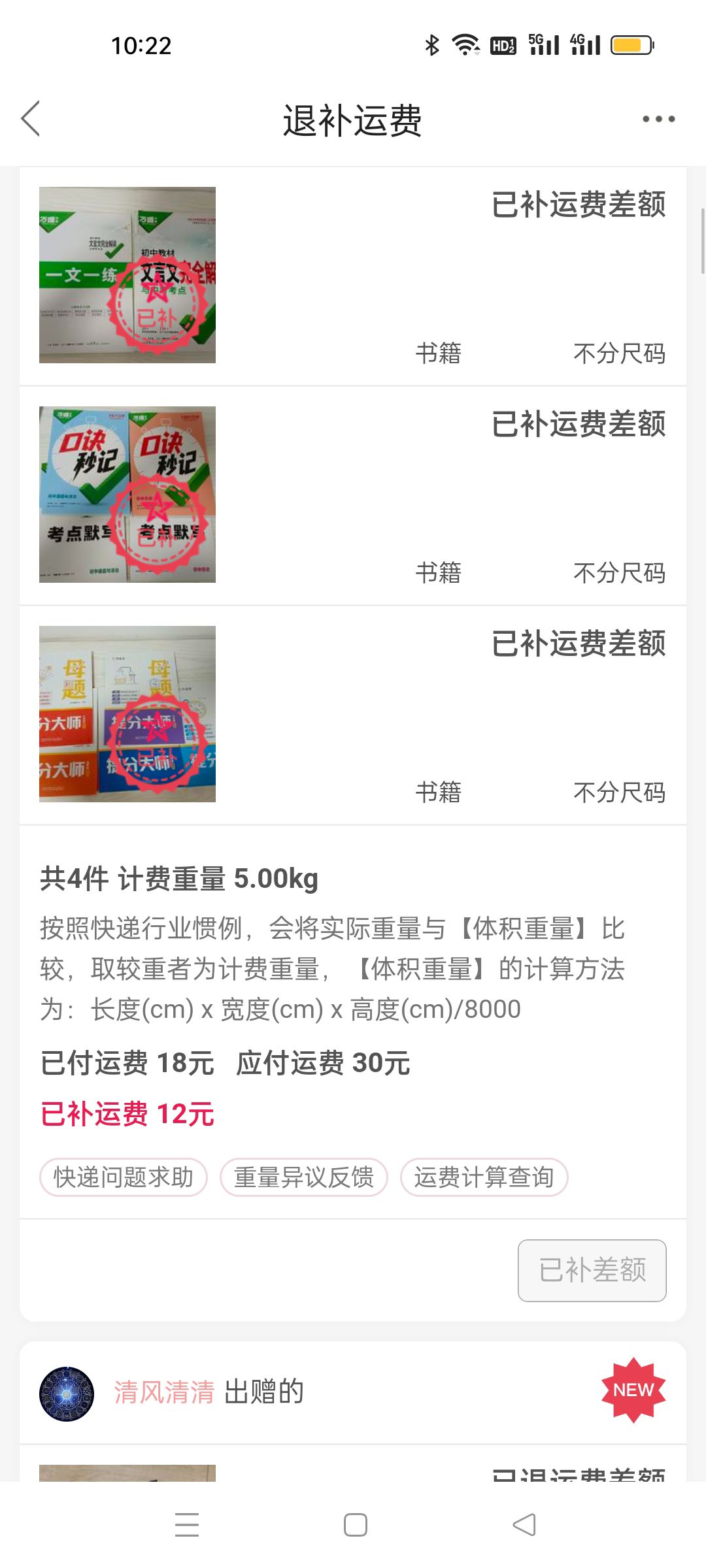Open the three-dot overflow menu

(x=658, y=119)
